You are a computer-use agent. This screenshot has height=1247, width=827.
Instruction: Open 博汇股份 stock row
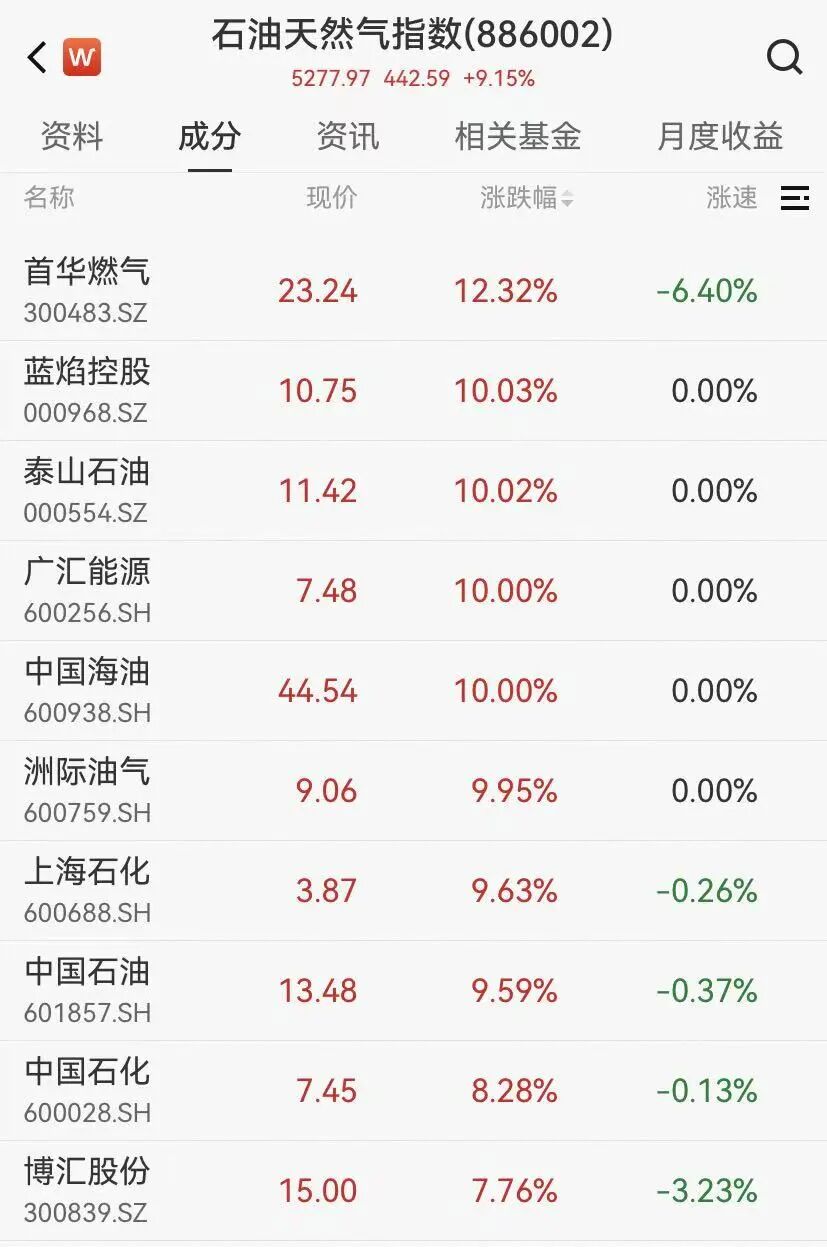[87, 1190]
